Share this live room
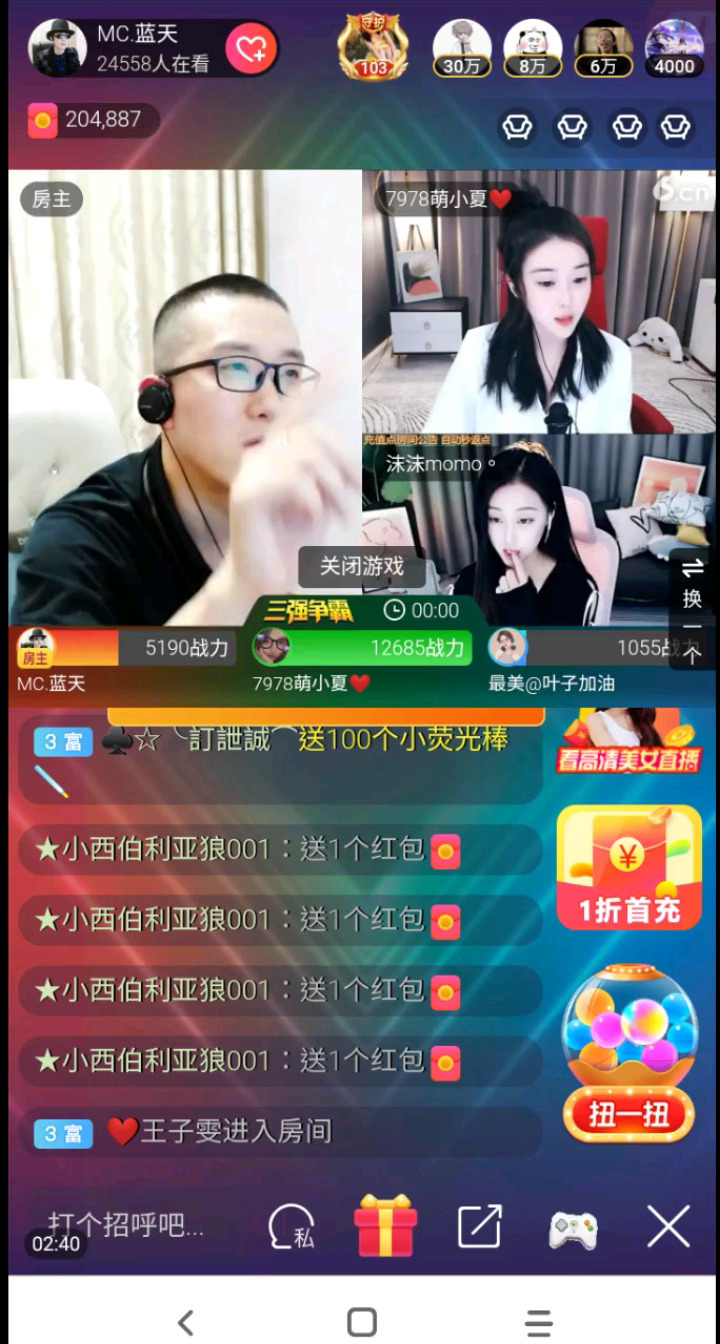 pyautogui.click(x=480, y=1226)
